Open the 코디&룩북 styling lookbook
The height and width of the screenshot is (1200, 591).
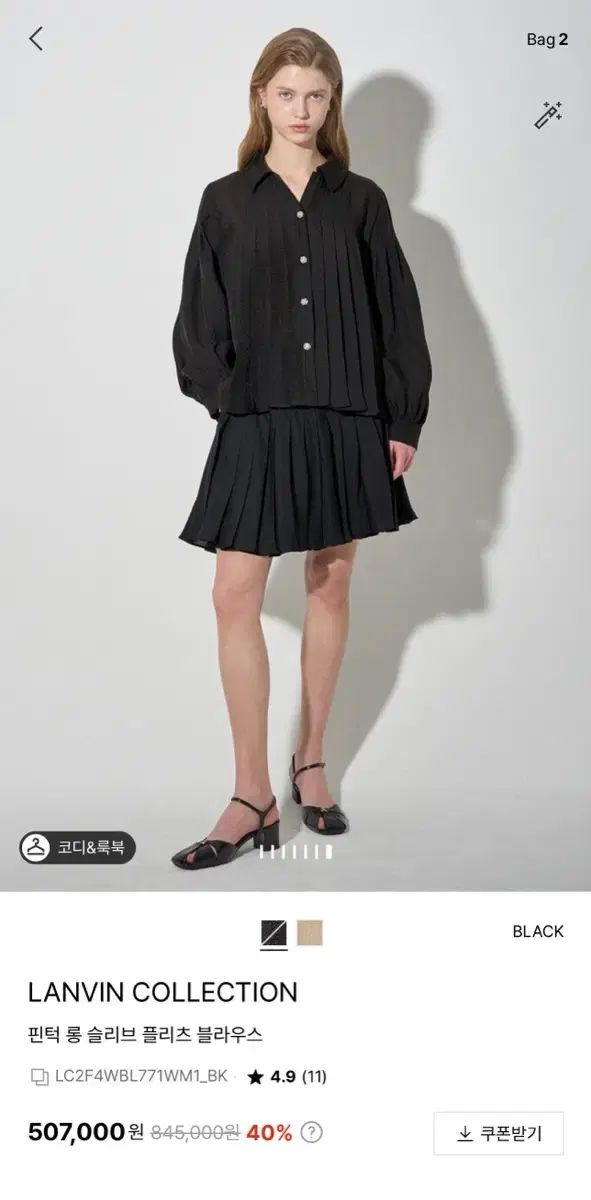click(x=78, y=846)
